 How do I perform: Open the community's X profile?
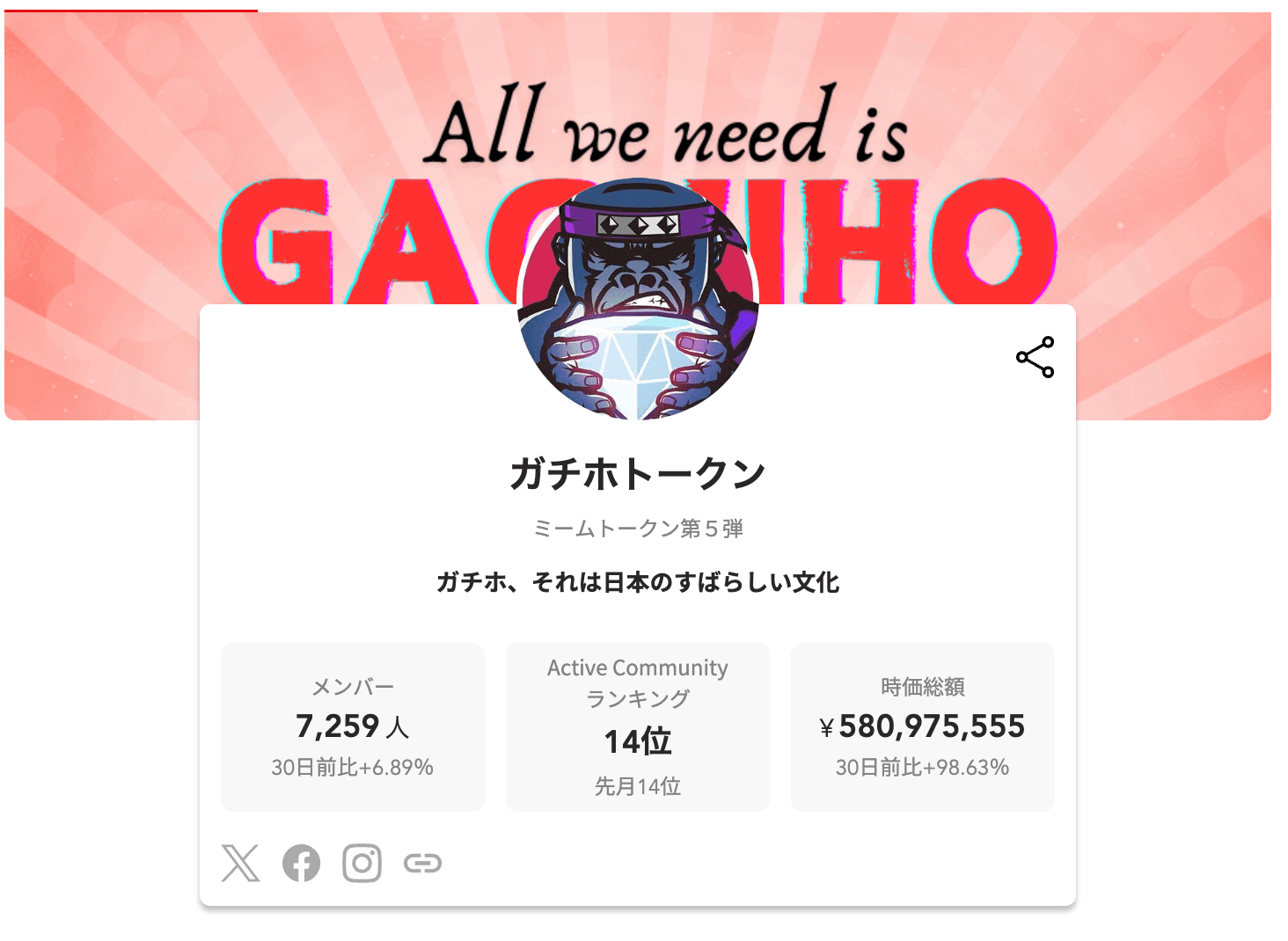(240, 863)
